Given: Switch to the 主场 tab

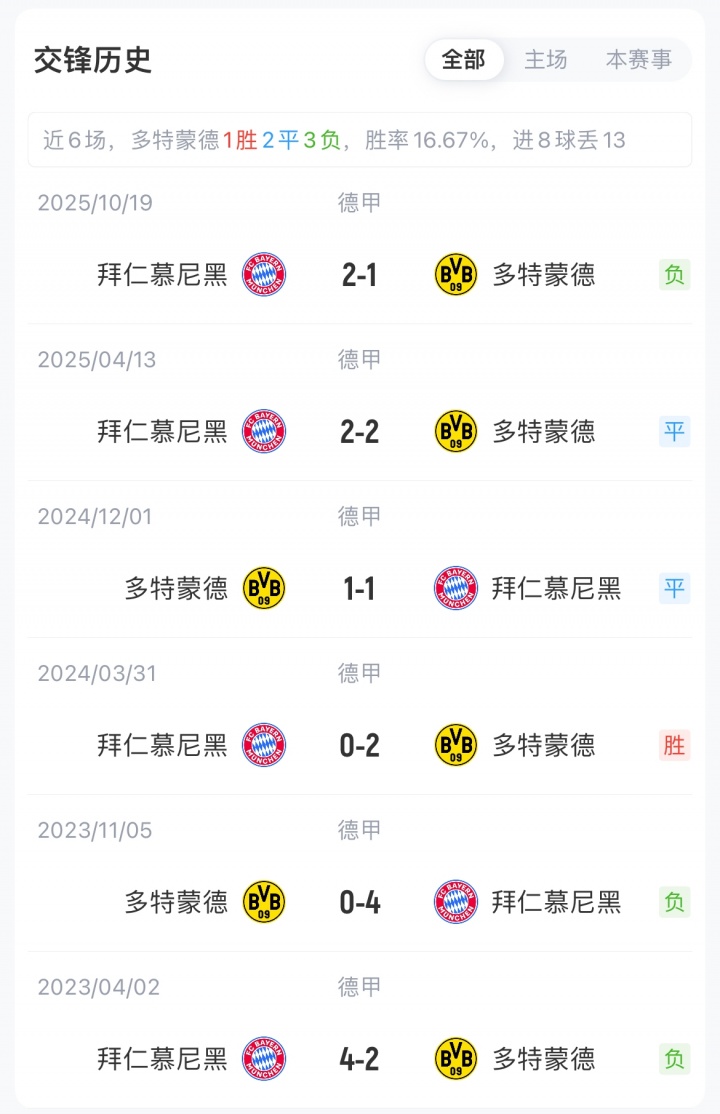Looking at the screenshot, I should coord(546,60).
